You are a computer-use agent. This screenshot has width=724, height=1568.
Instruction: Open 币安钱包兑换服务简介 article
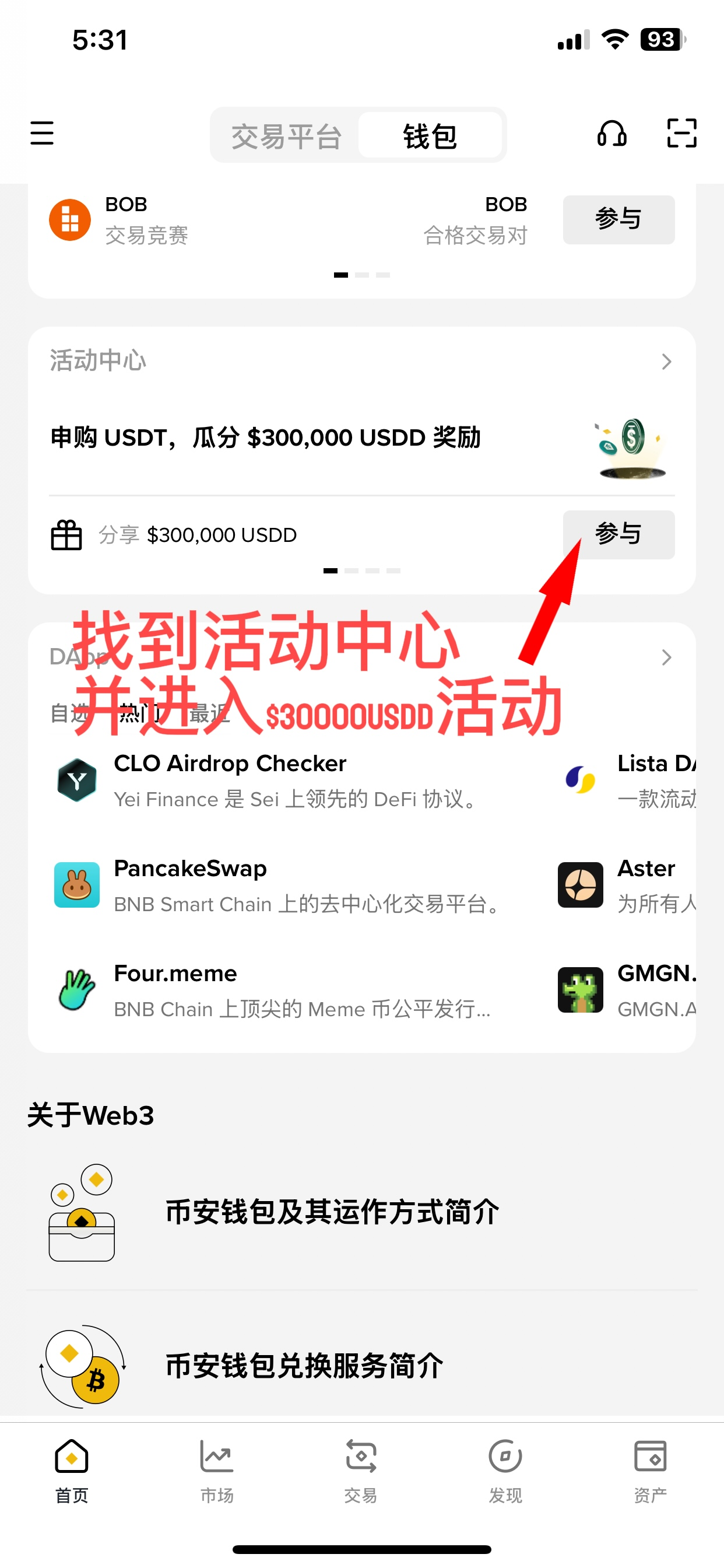pyautogui.click(x=304, y=1366)
